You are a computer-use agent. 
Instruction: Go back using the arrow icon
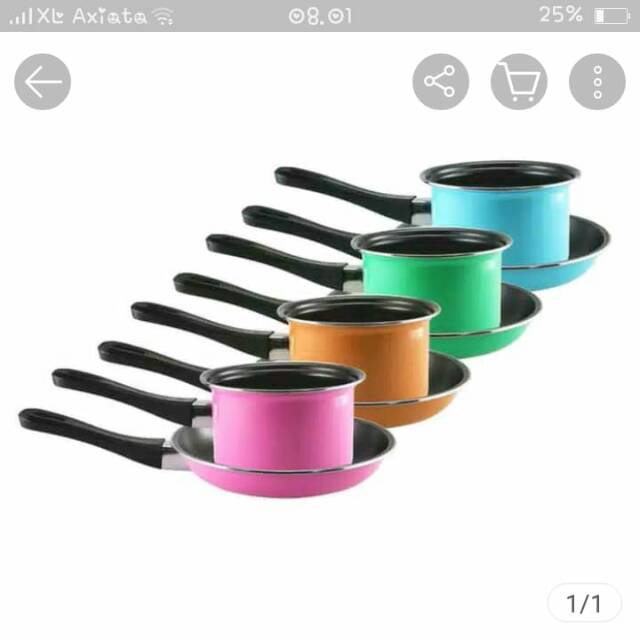[42, 81]
